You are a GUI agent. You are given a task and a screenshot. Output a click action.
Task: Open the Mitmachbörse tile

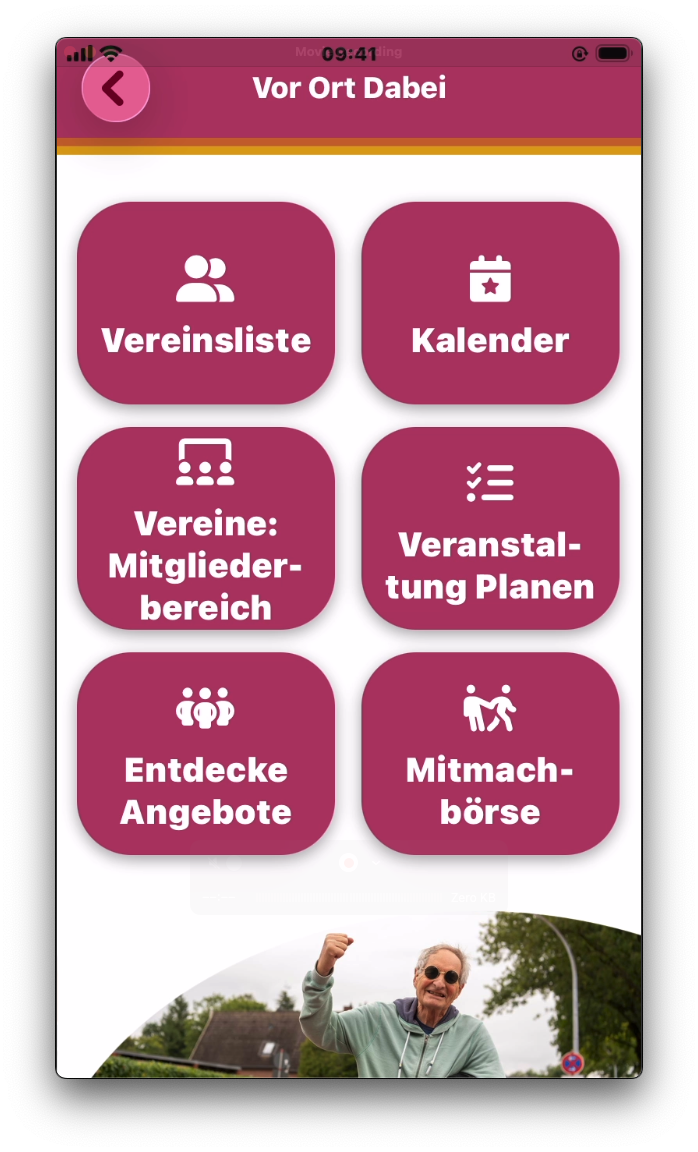point(490,753)
